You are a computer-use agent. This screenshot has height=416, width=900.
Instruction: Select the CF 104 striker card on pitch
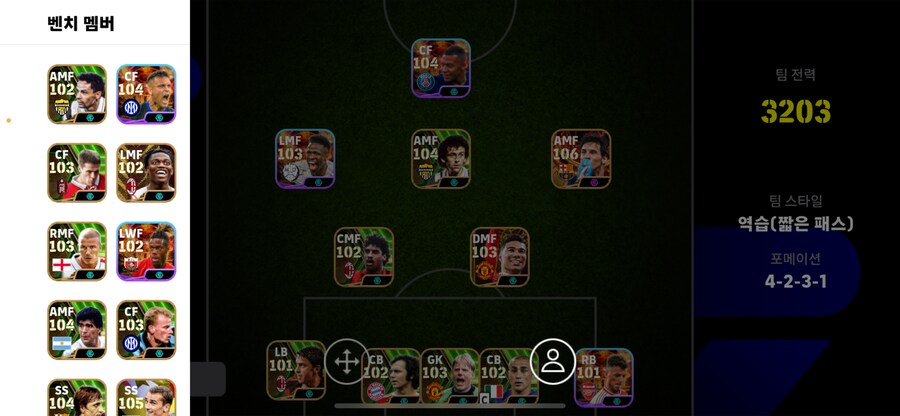tap(441, 68)
